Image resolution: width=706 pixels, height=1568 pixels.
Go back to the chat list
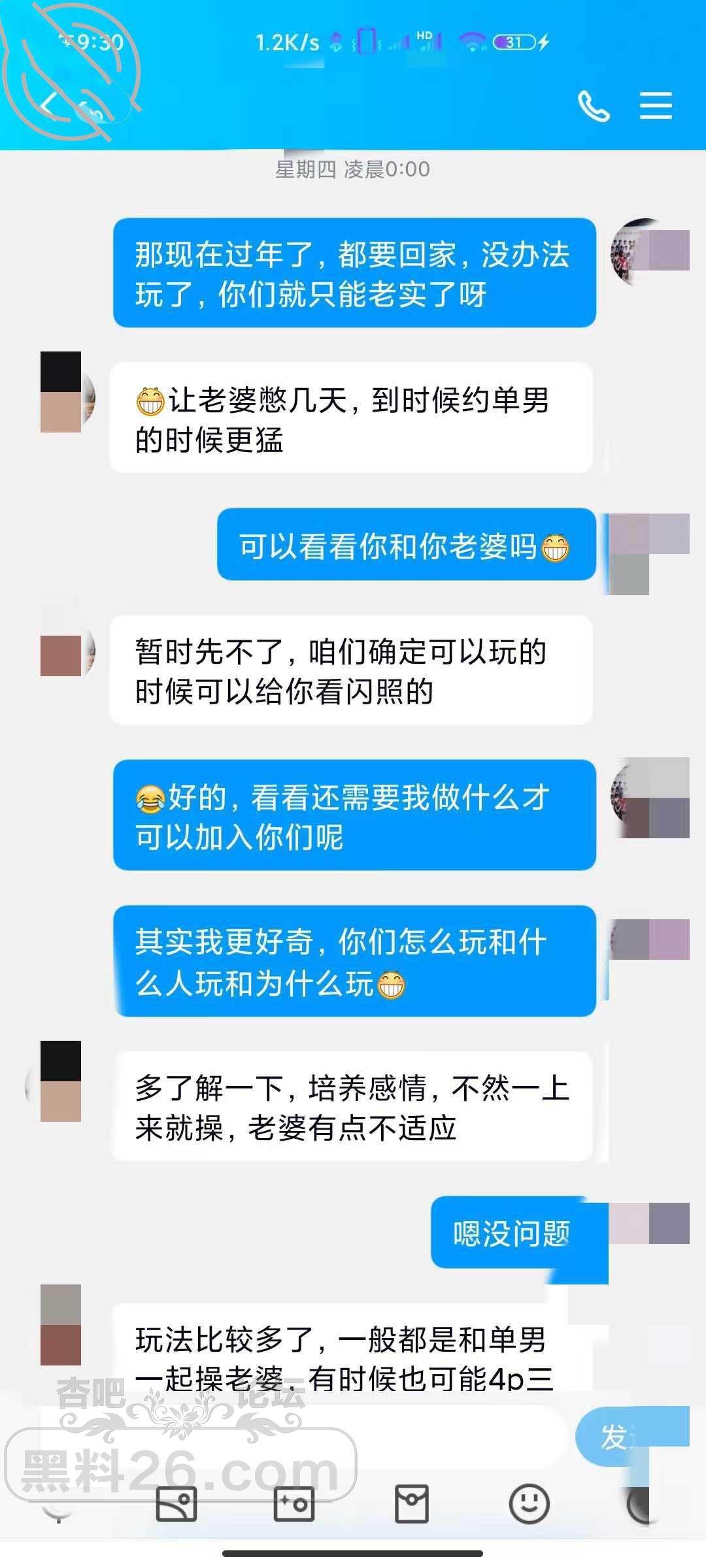tap(48, 105)
